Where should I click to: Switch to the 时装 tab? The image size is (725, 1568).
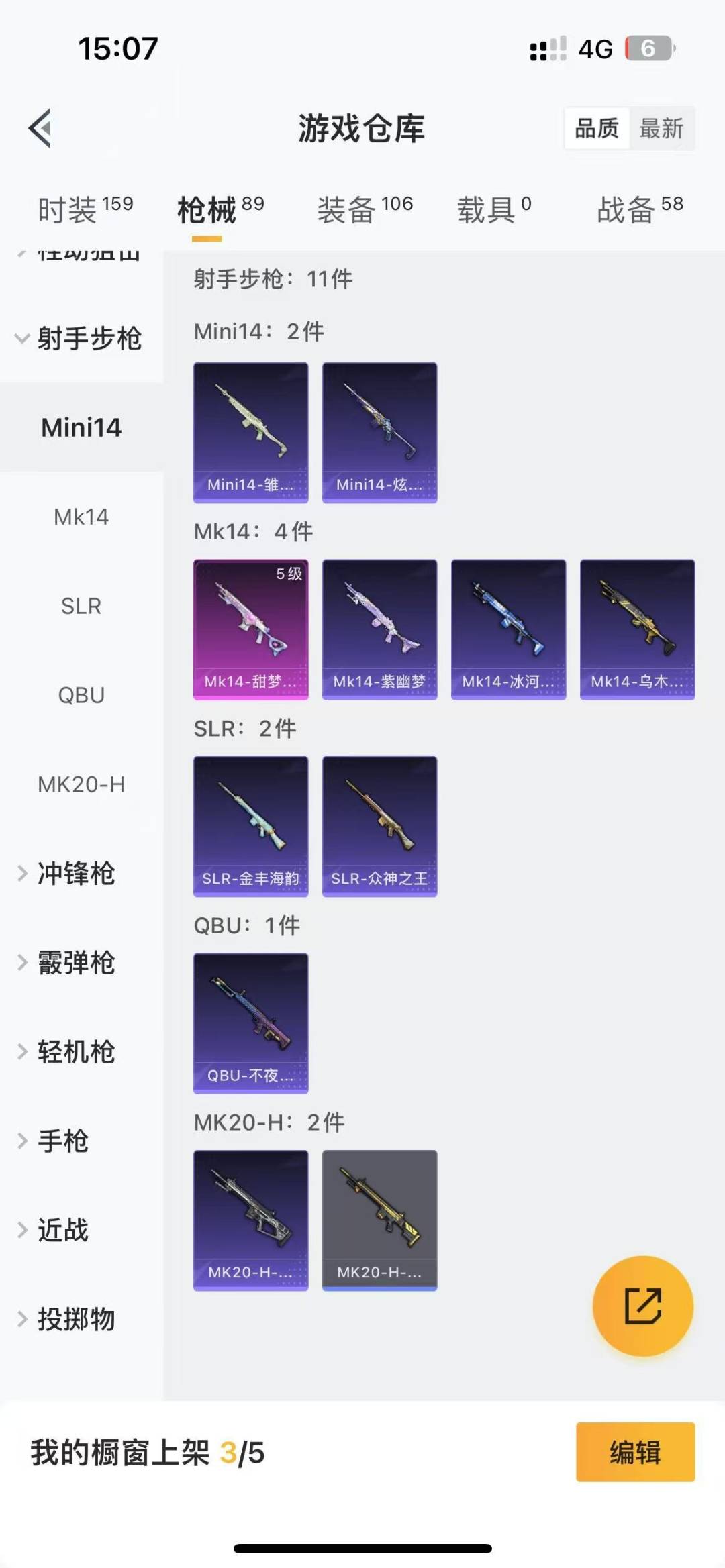(85, 209)
